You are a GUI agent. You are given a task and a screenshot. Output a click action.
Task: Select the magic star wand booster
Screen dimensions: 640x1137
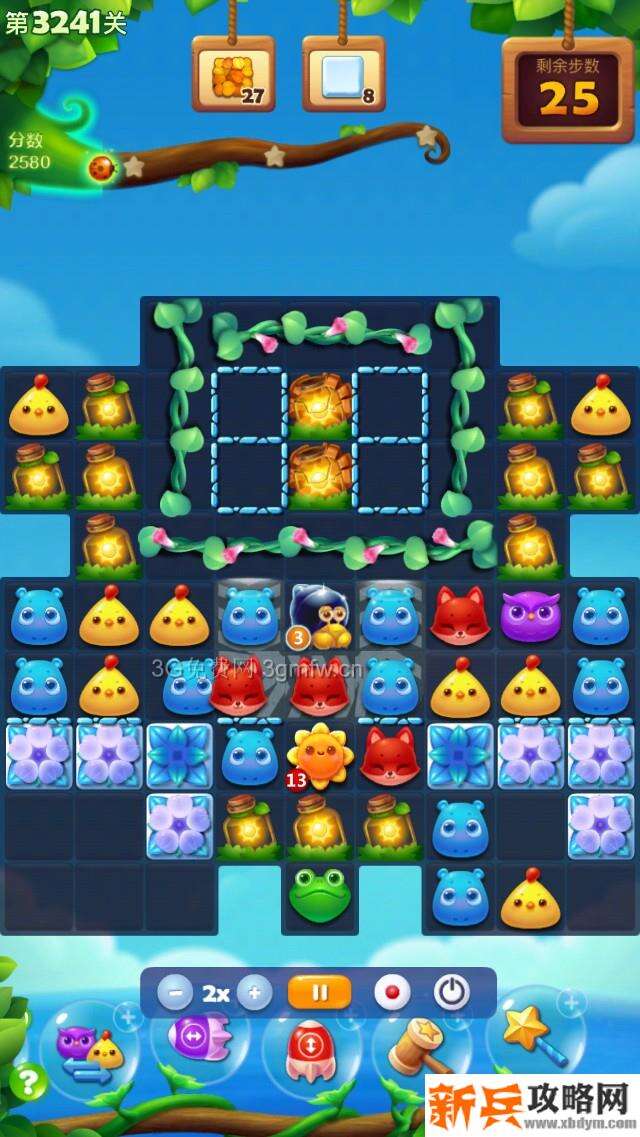point(530,1030)
